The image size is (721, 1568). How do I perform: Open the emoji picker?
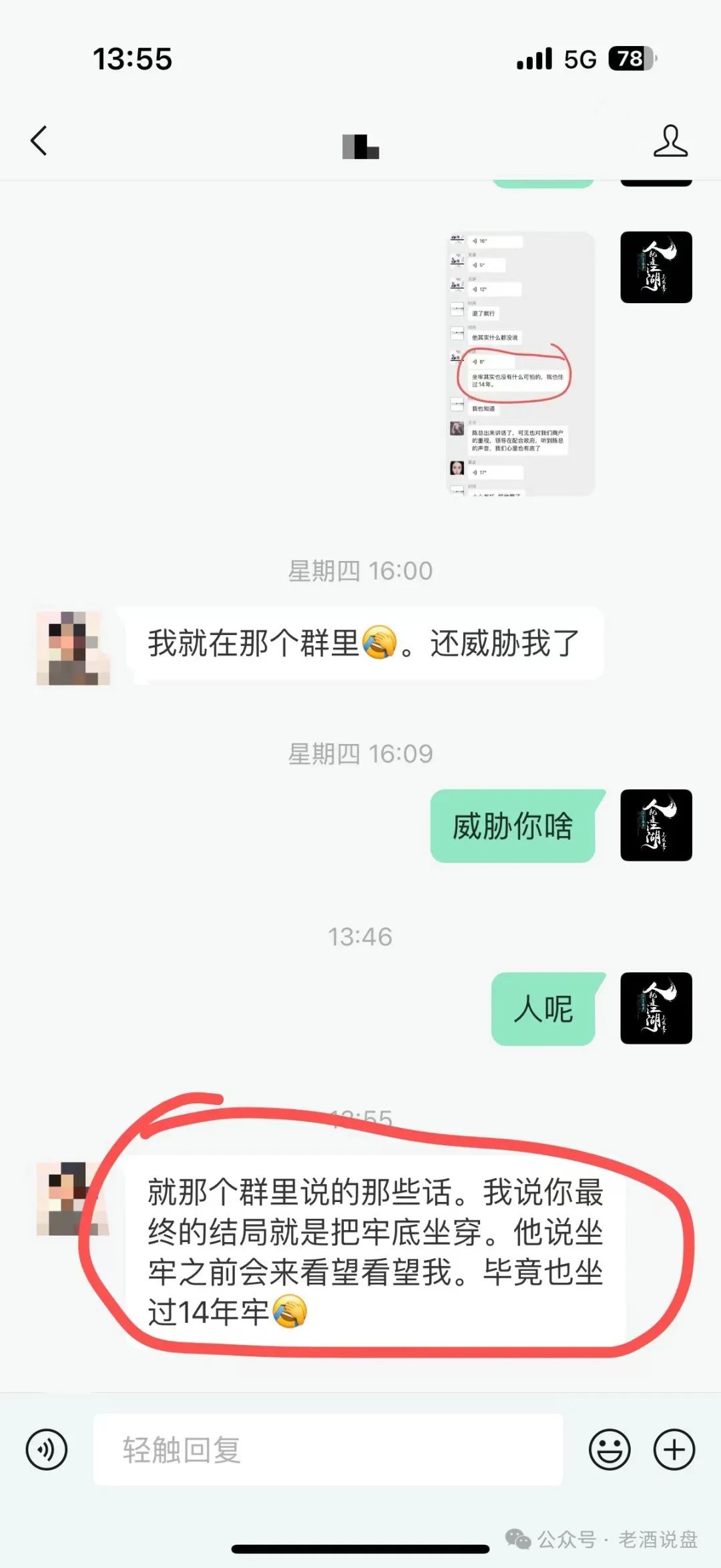click(609, 1450)
